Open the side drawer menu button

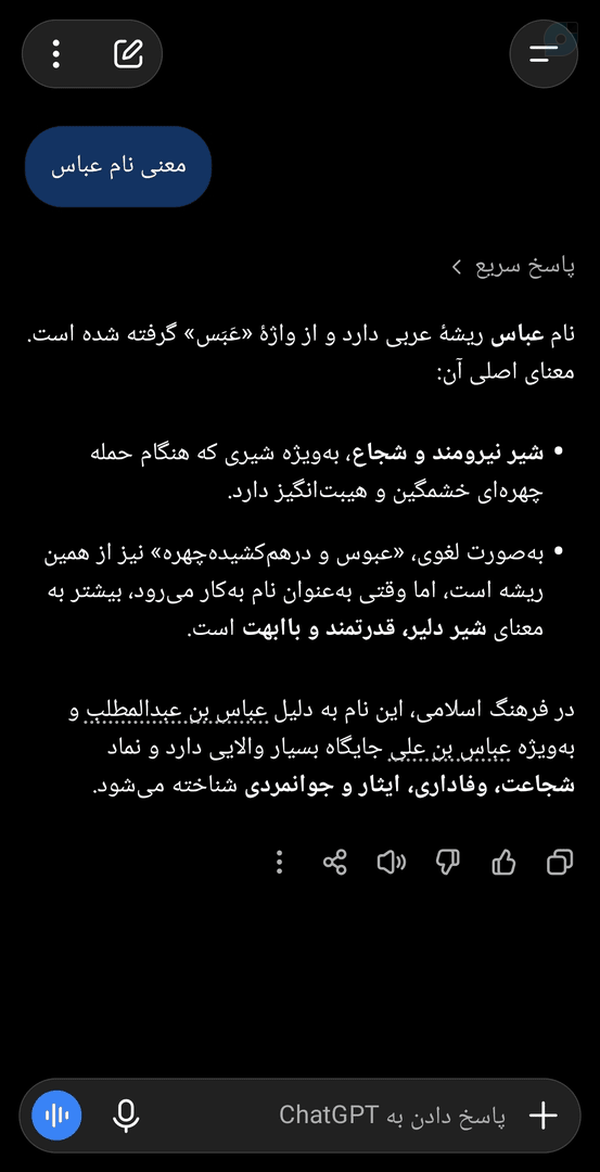click(543, 54)
